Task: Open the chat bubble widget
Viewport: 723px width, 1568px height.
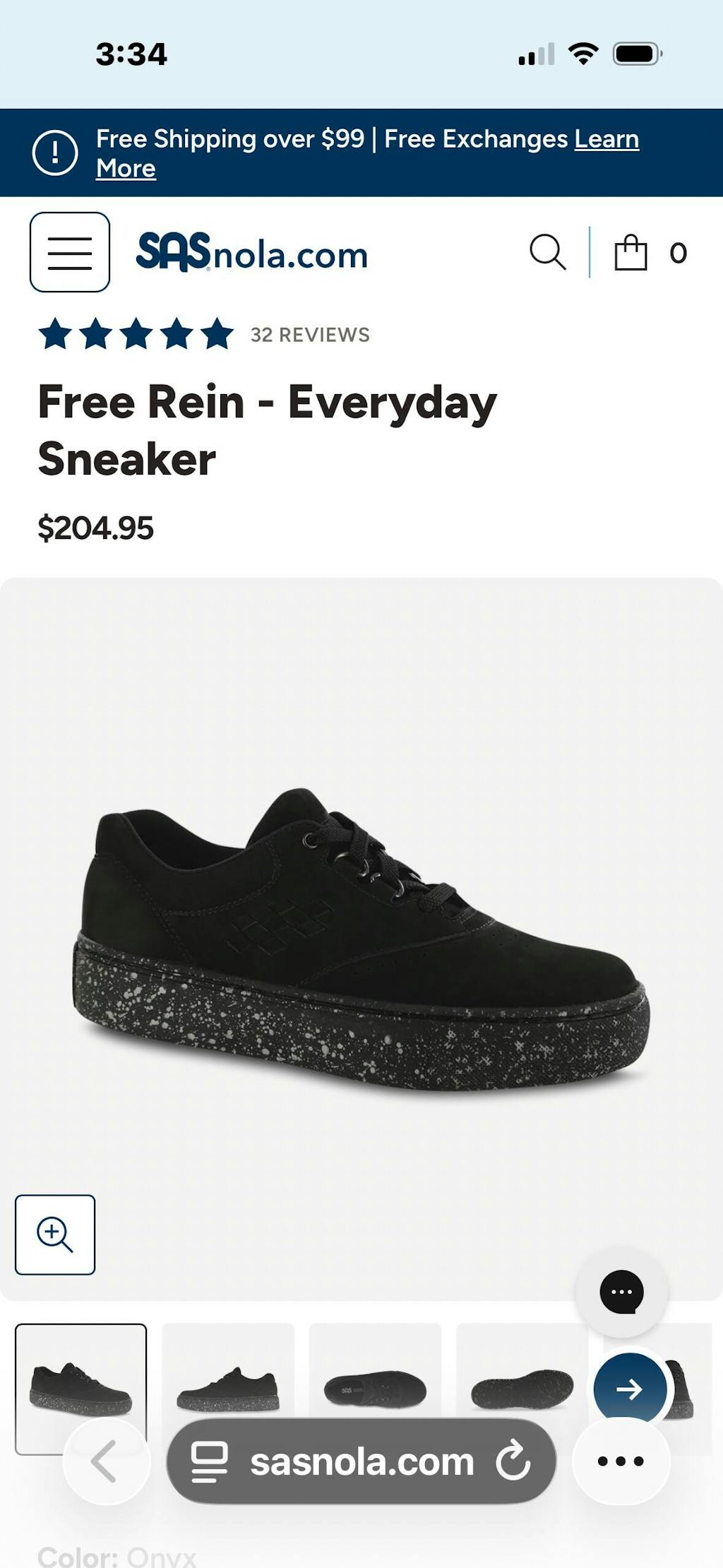Action: (621, 1292)
